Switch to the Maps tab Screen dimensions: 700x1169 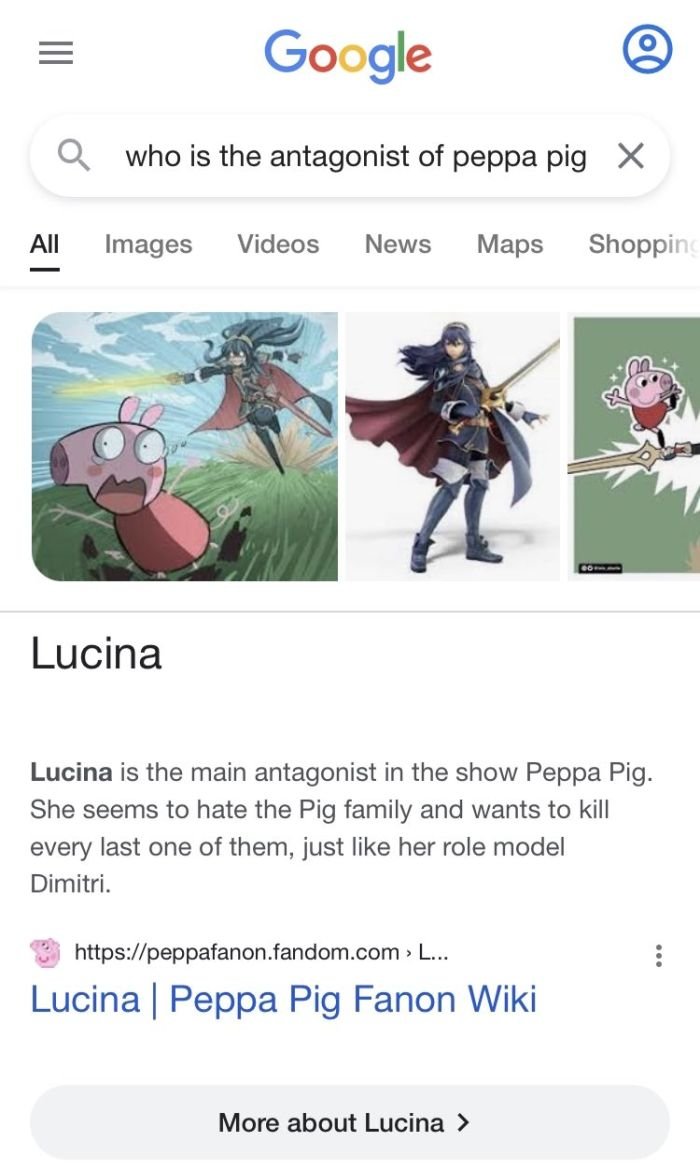pos(510,244)
